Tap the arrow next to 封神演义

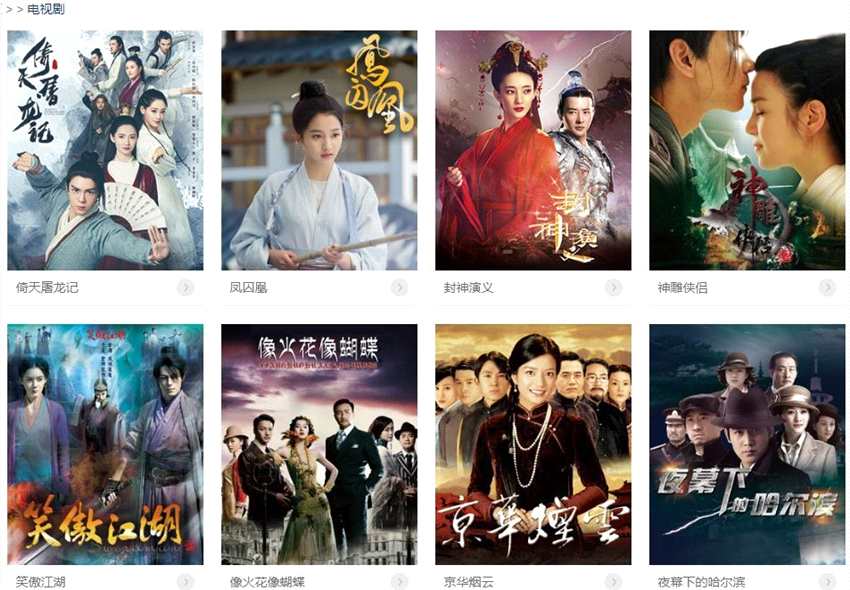click(613, 288)
